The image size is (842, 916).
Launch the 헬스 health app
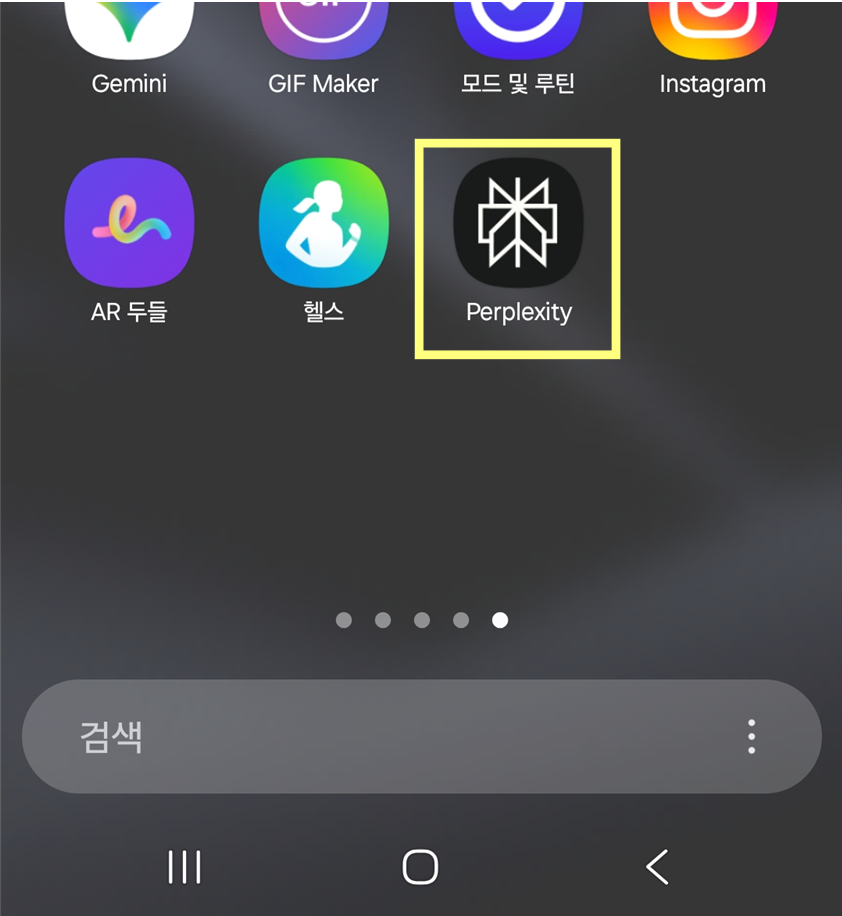[323, 222]
